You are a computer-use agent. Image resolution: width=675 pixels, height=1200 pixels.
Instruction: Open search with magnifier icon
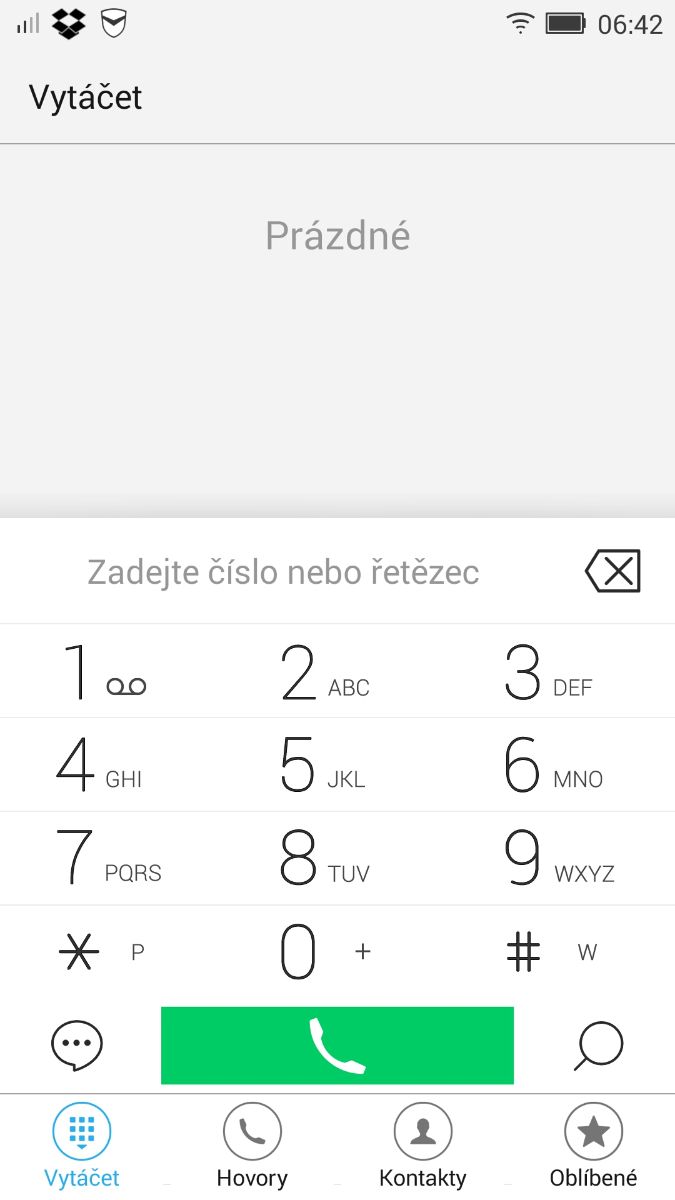click(598, 1046)
